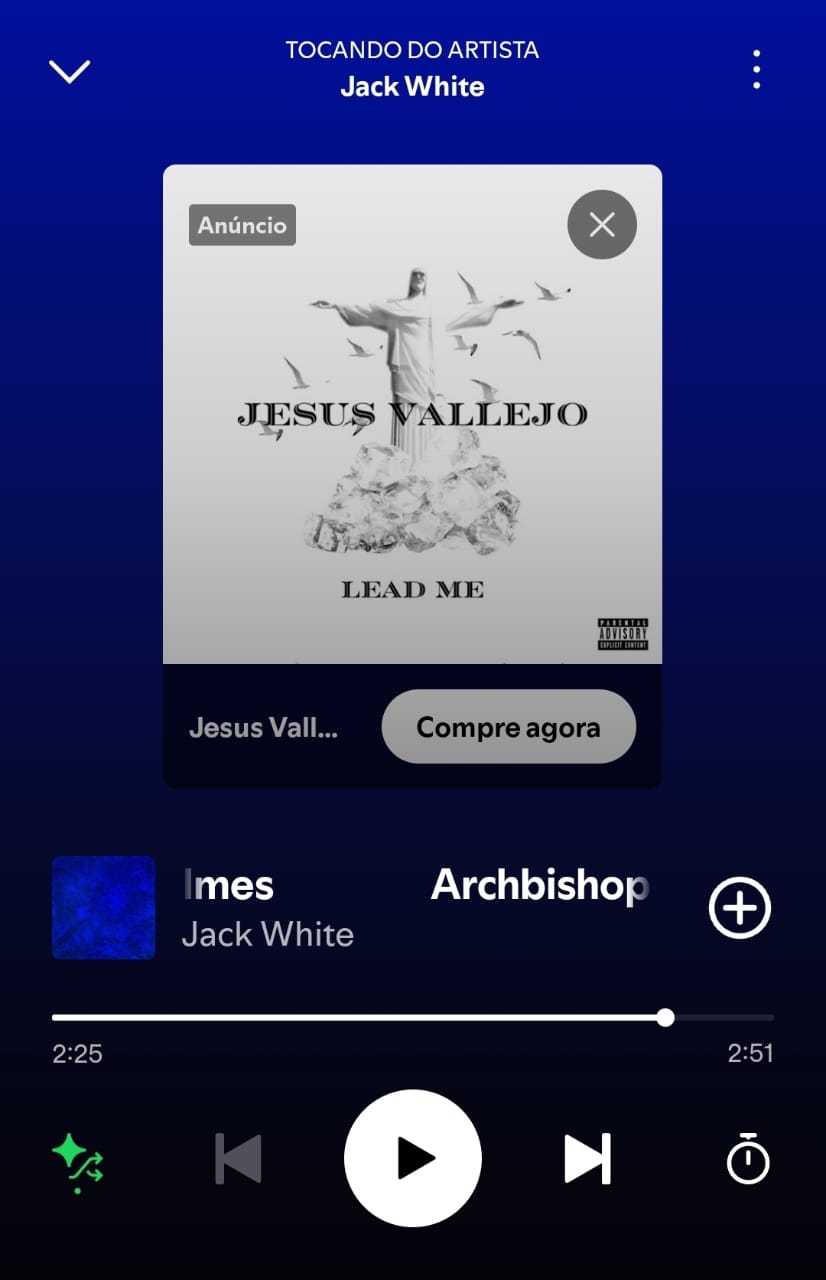The height and width of the screenshot is (1280, 826).
Task: Open the sleep timer
Action: pyautogui.click(x=747, y=1158)
